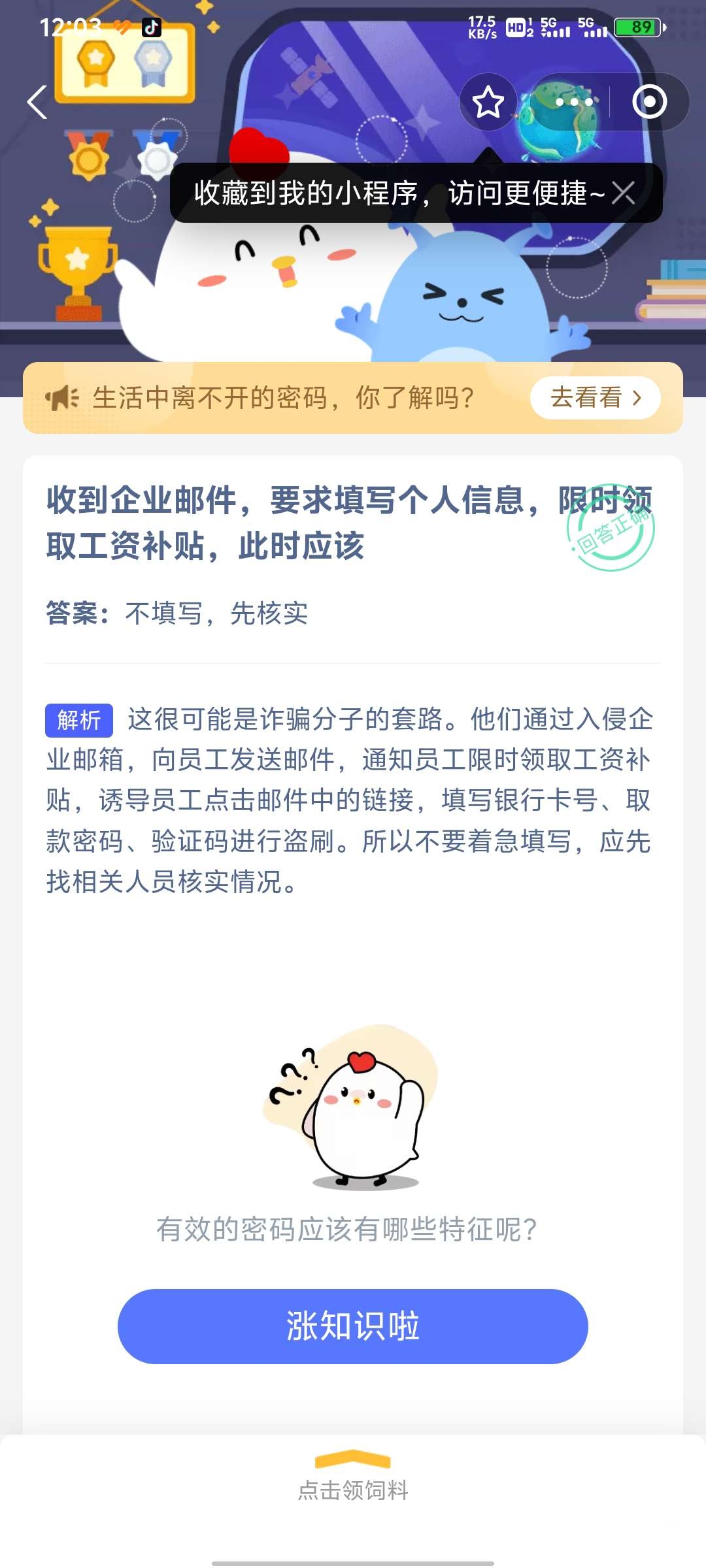Favorite this mini program with the star icon
The width and height of the screenshot is (706, 1568).
click(488, 103)
